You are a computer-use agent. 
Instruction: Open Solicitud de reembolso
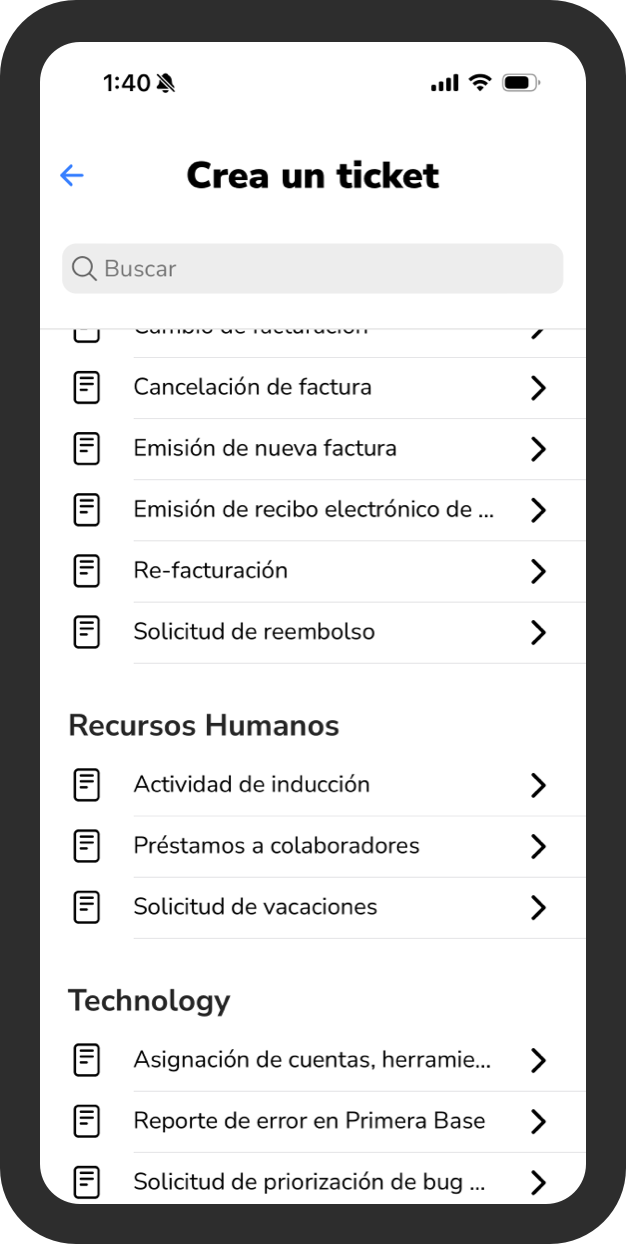pyautogui.click(x=313, y=632)
